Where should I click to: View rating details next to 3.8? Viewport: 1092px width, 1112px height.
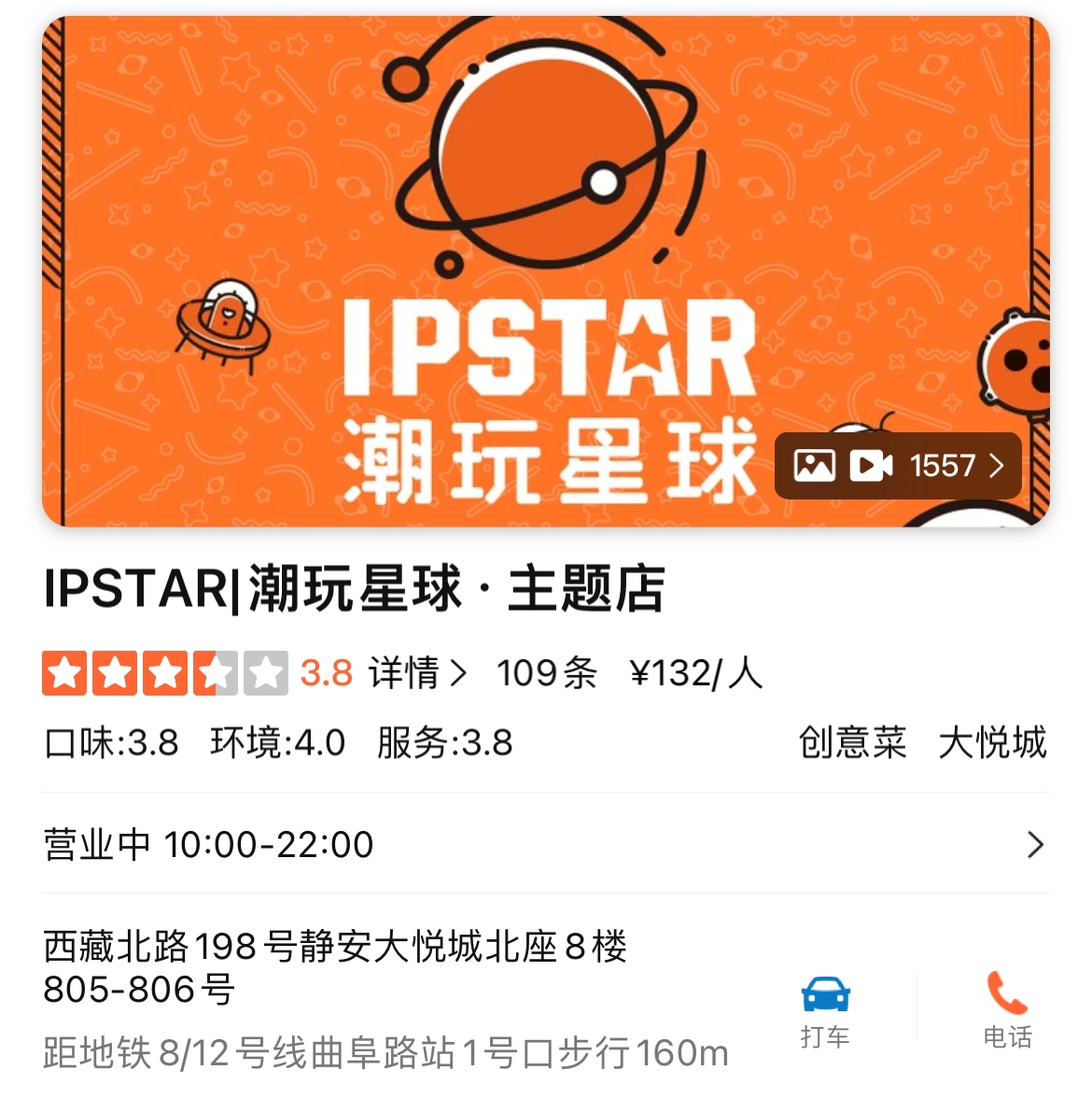point(416,673)
